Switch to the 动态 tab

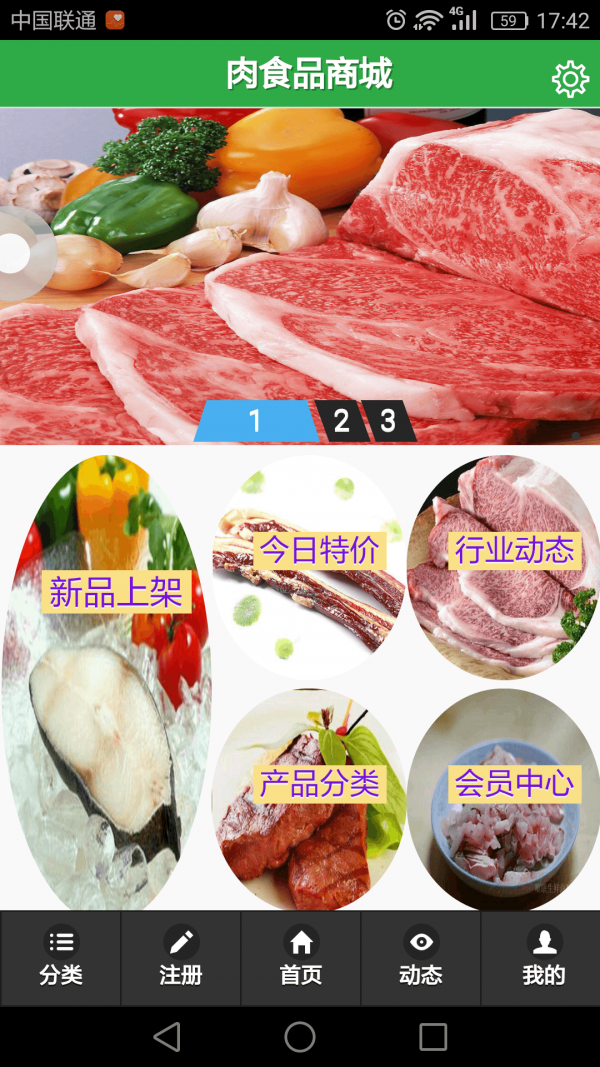[x=421, y=958]
